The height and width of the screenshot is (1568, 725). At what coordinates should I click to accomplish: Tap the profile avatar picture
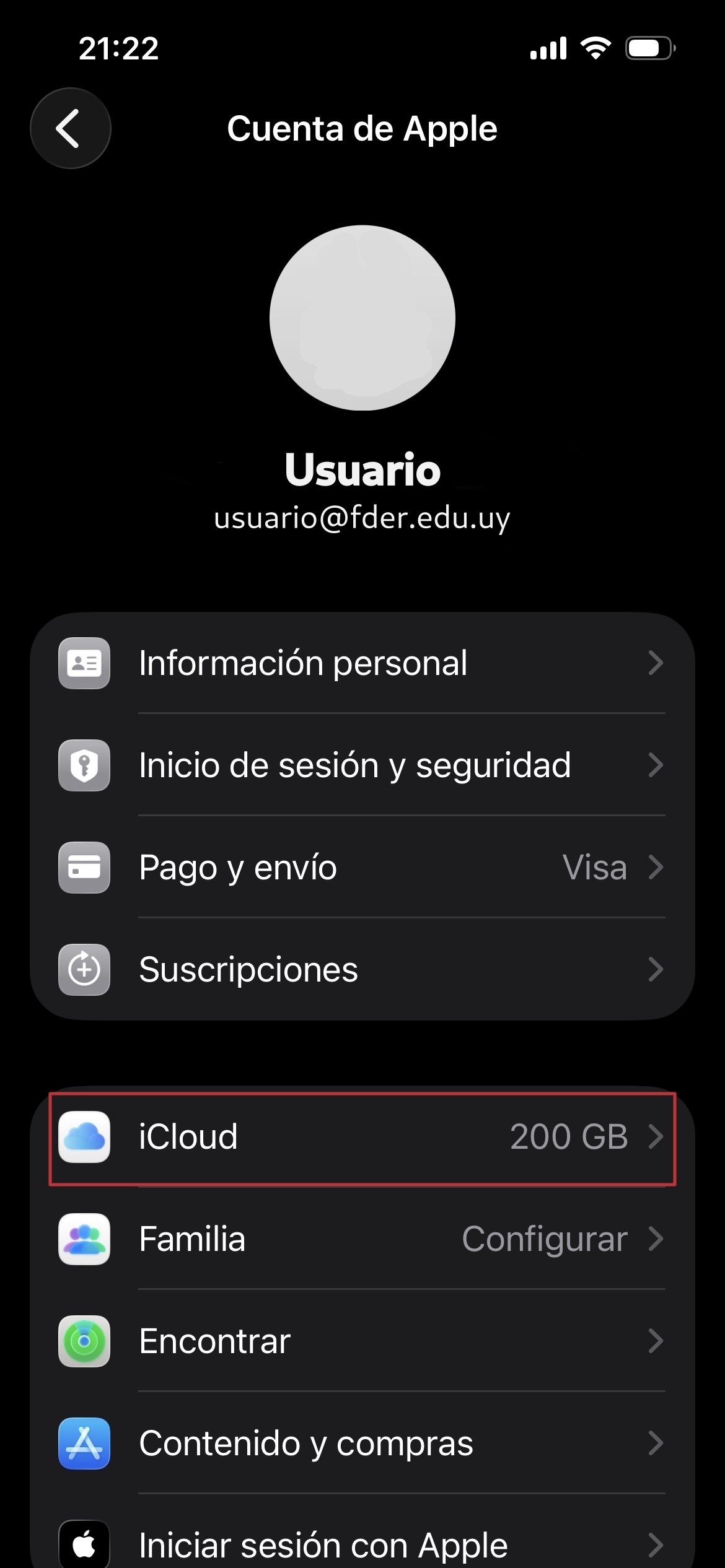click(x=362, y=318)
